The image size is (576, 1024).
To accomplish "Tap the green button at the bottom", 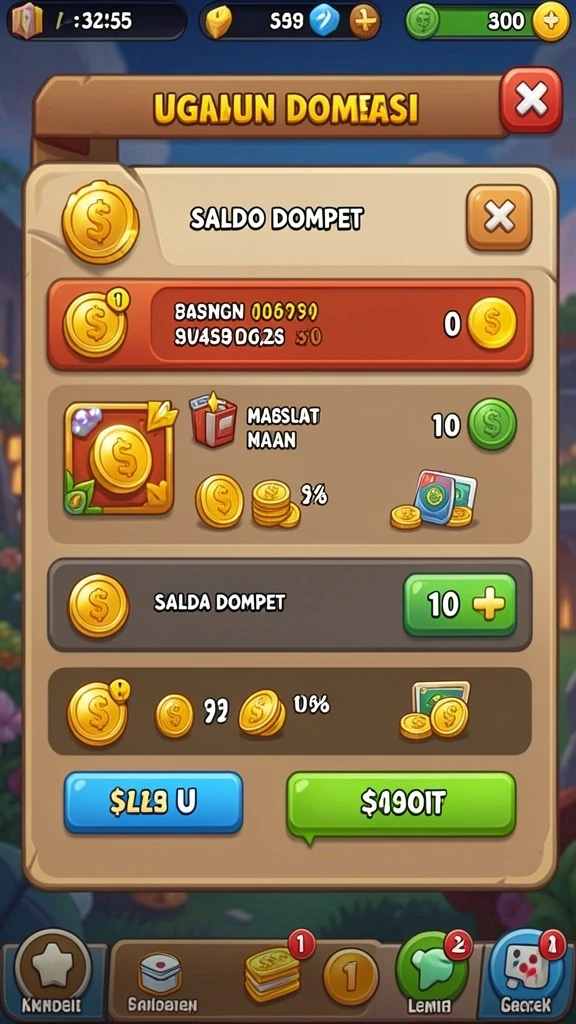I will 402,804.
